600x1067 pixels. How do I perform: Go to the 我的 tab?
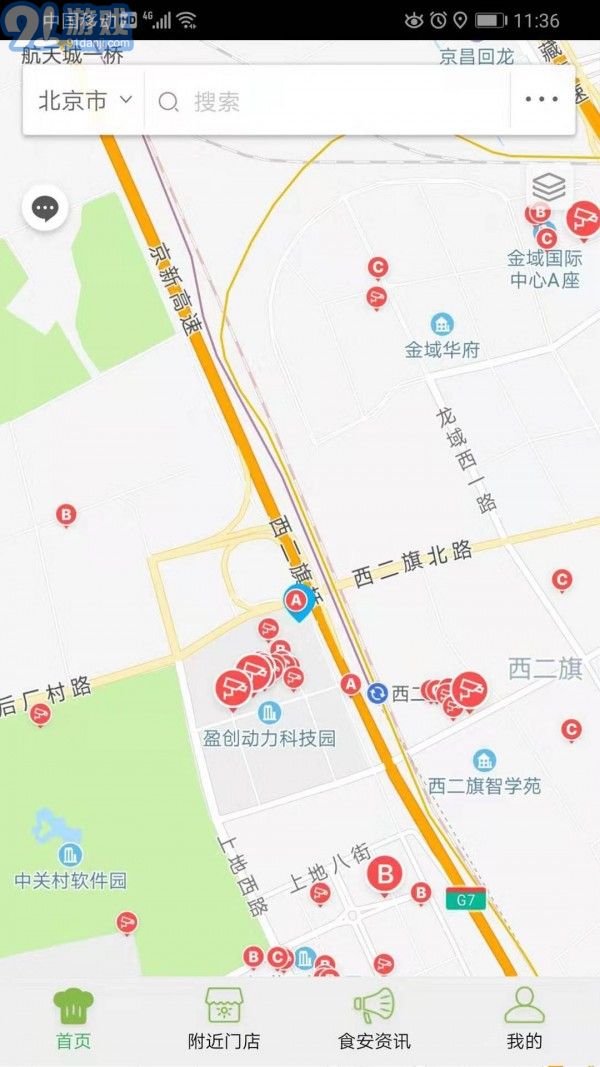[524, 1019]
